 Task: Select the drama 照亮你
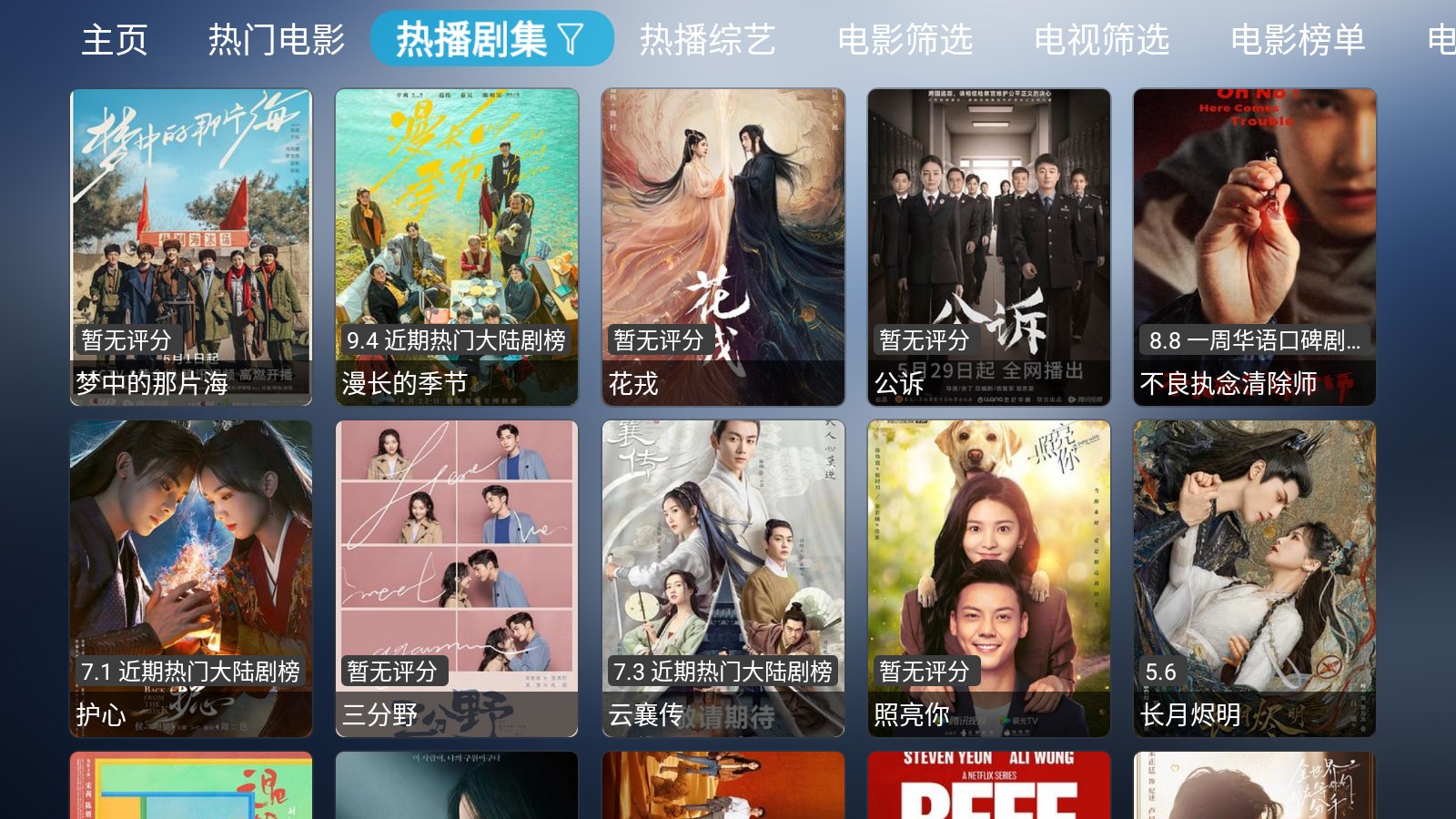pos(989,578)
